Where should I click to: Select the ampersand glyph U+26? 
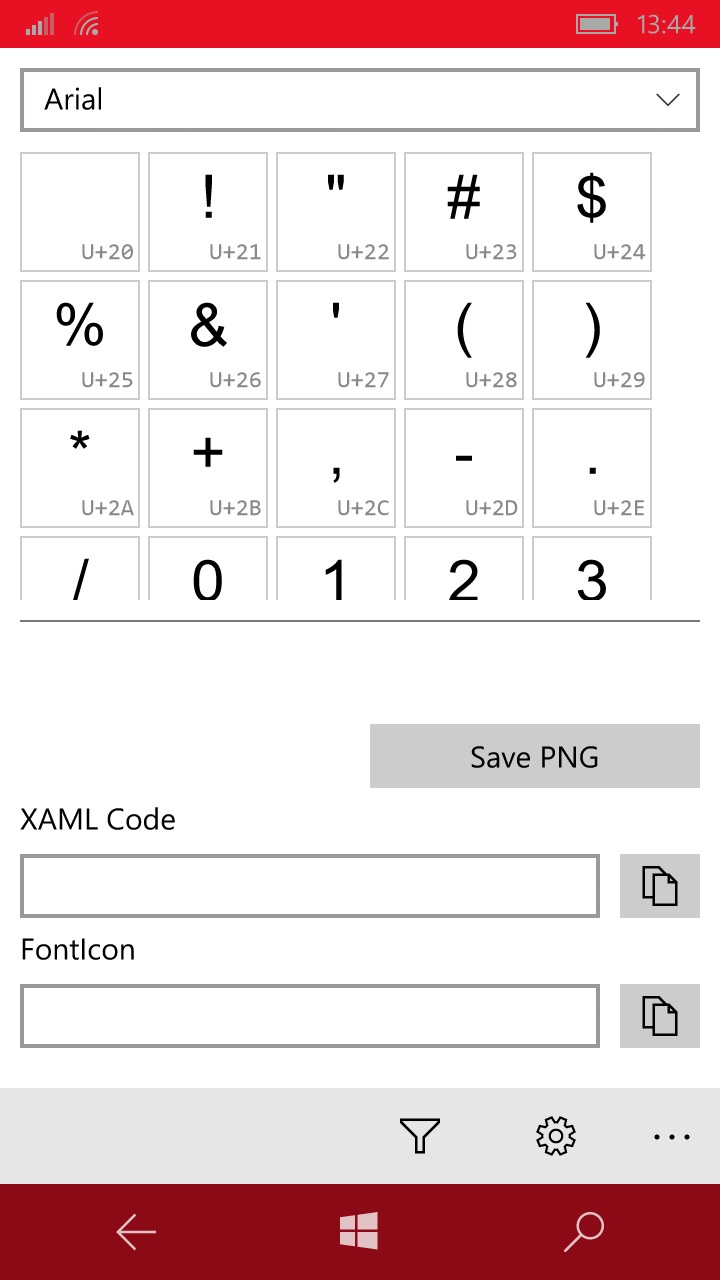click(x=208, y=340)
